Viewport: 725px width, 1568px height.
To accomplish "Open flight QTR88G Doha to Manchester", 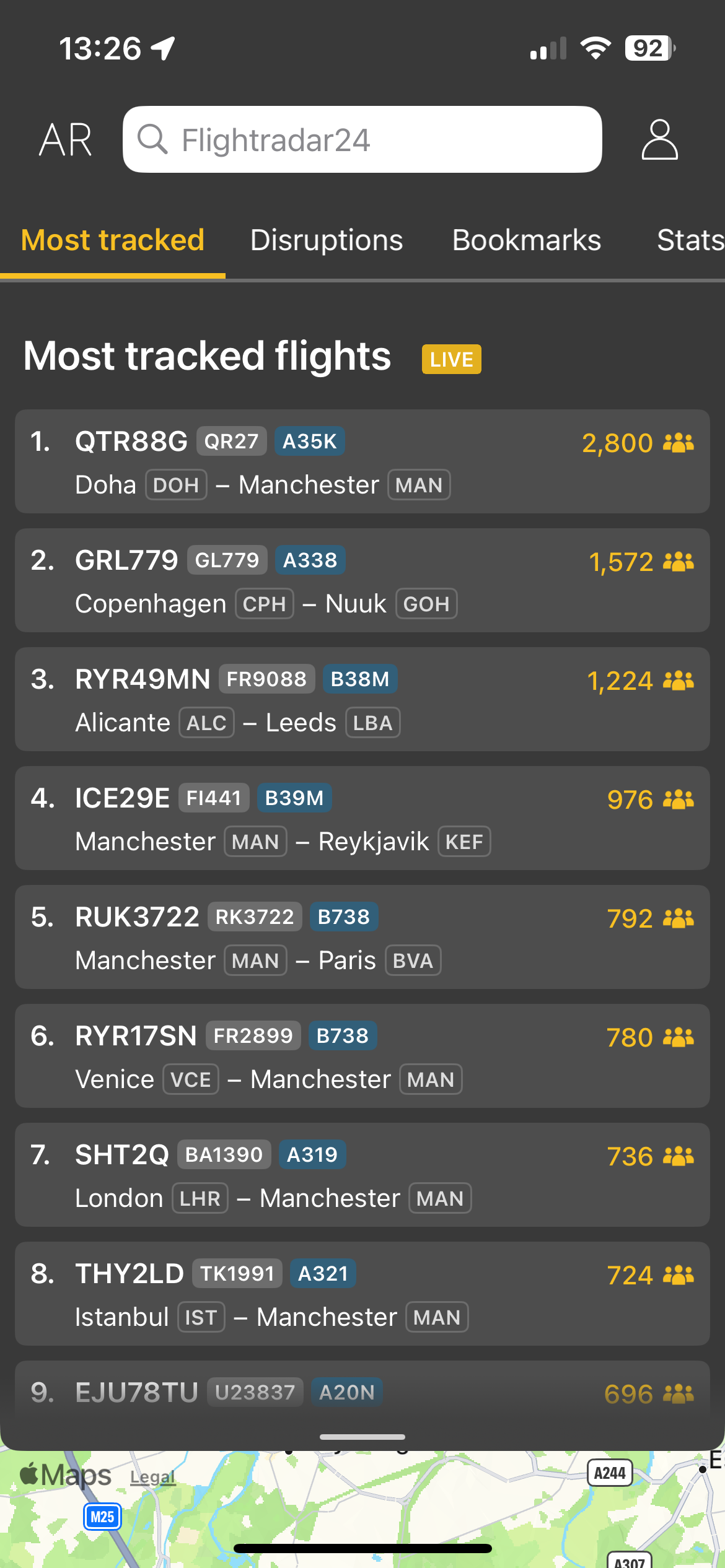I will click(362, 462).
